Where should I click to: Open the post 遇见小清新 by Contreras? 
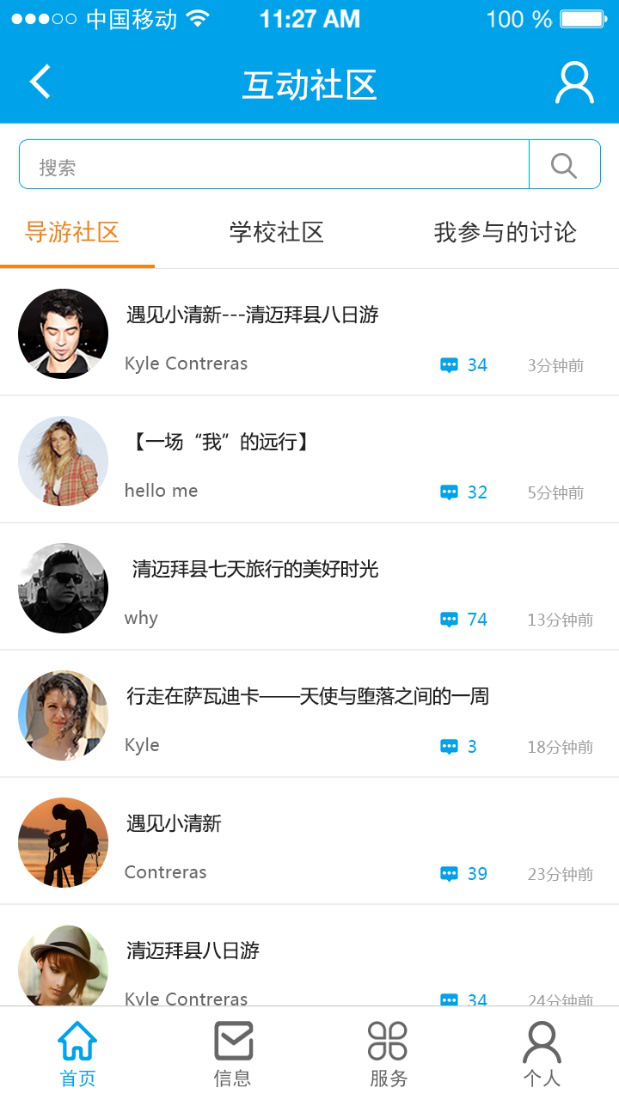pyautogui.click(x=174, y=823)
